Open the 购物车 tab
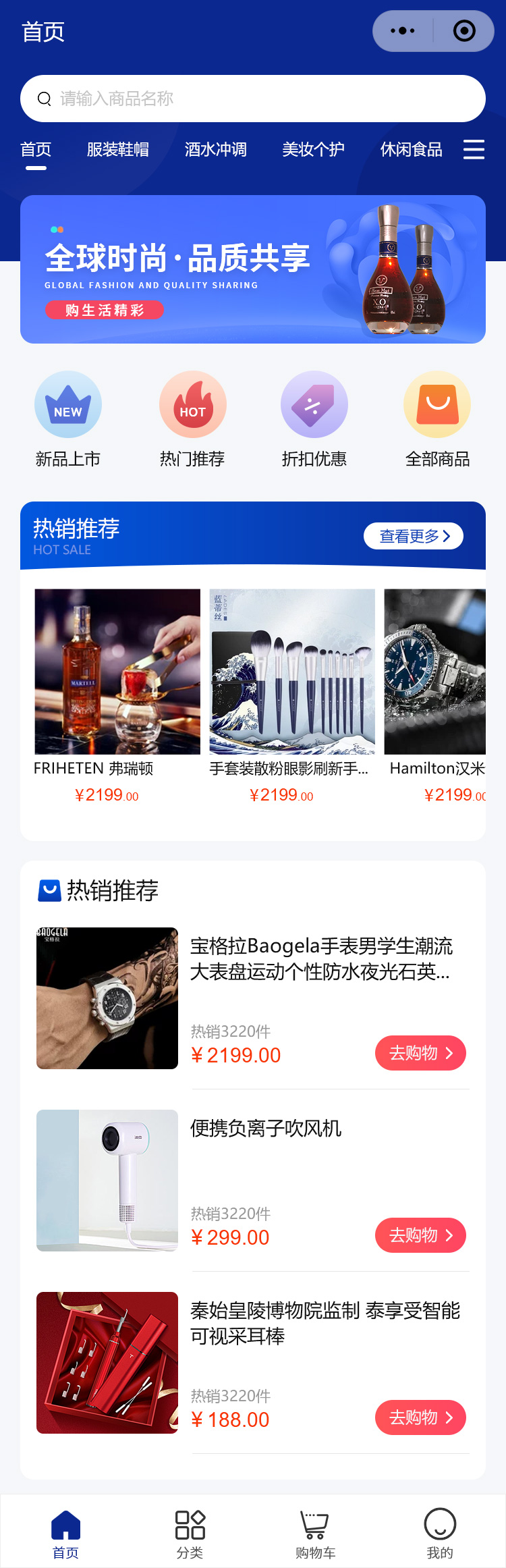This screenshot has width=506, height=1568. (x=315, y=1534)
